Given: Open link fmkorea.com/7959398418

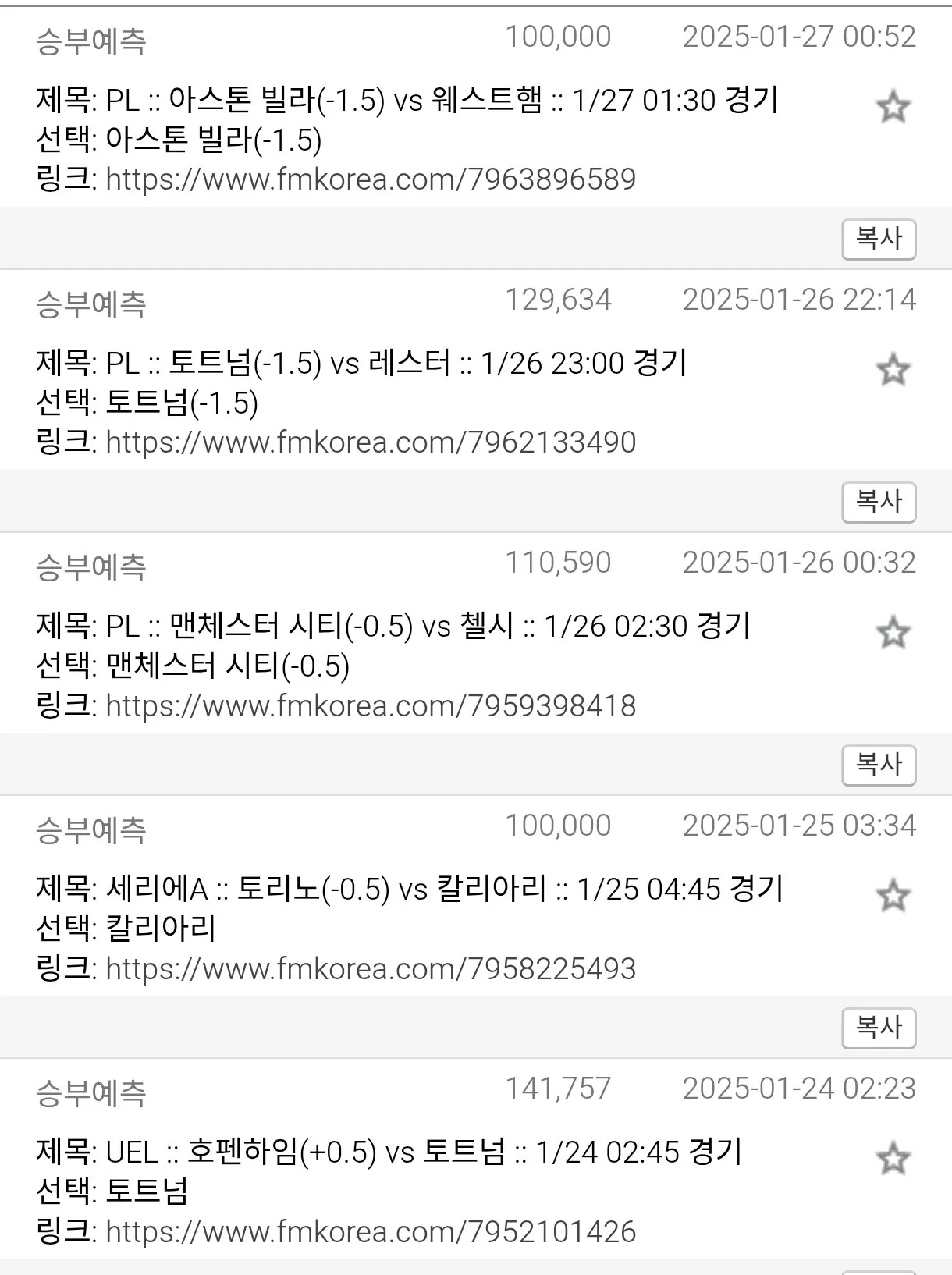Looking at the screenshot, I should [x=371, y=707].
